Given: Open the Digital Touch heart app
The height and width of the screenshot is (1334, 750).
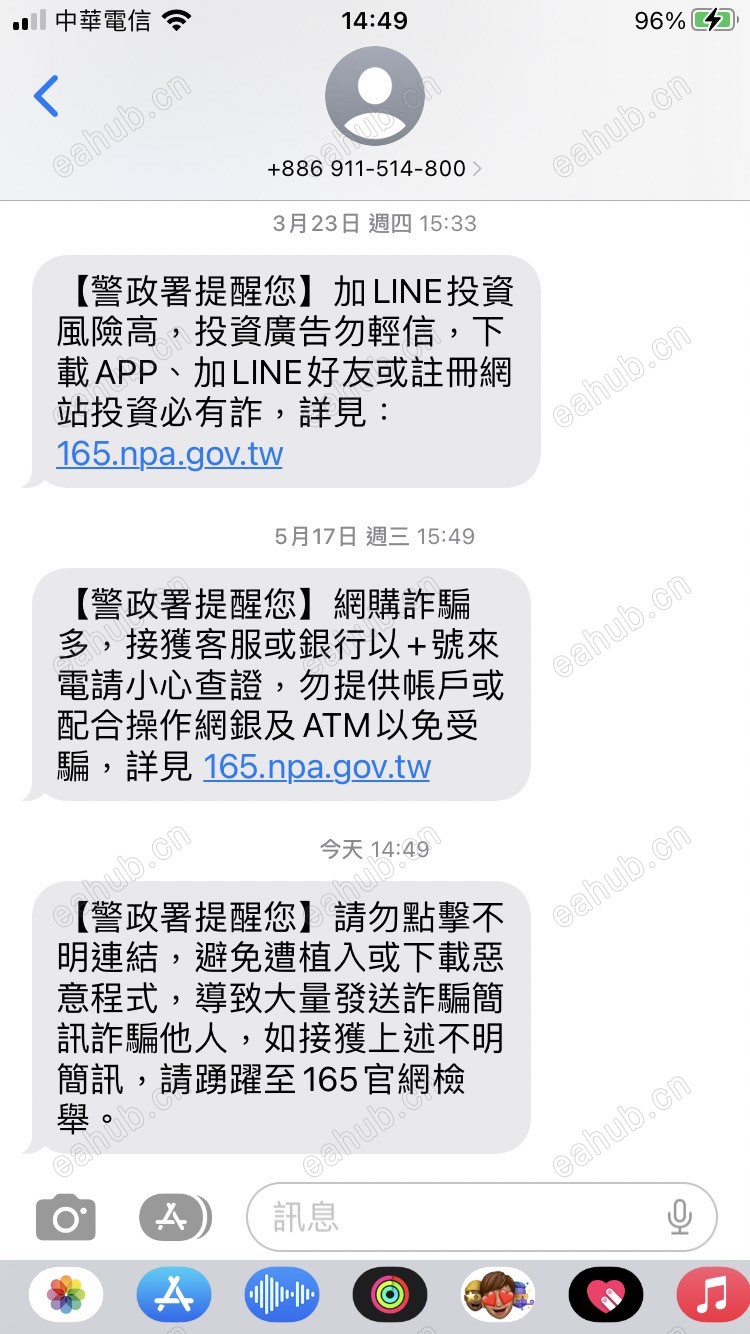Looking at the screenshot, I should click(606, 1295).
